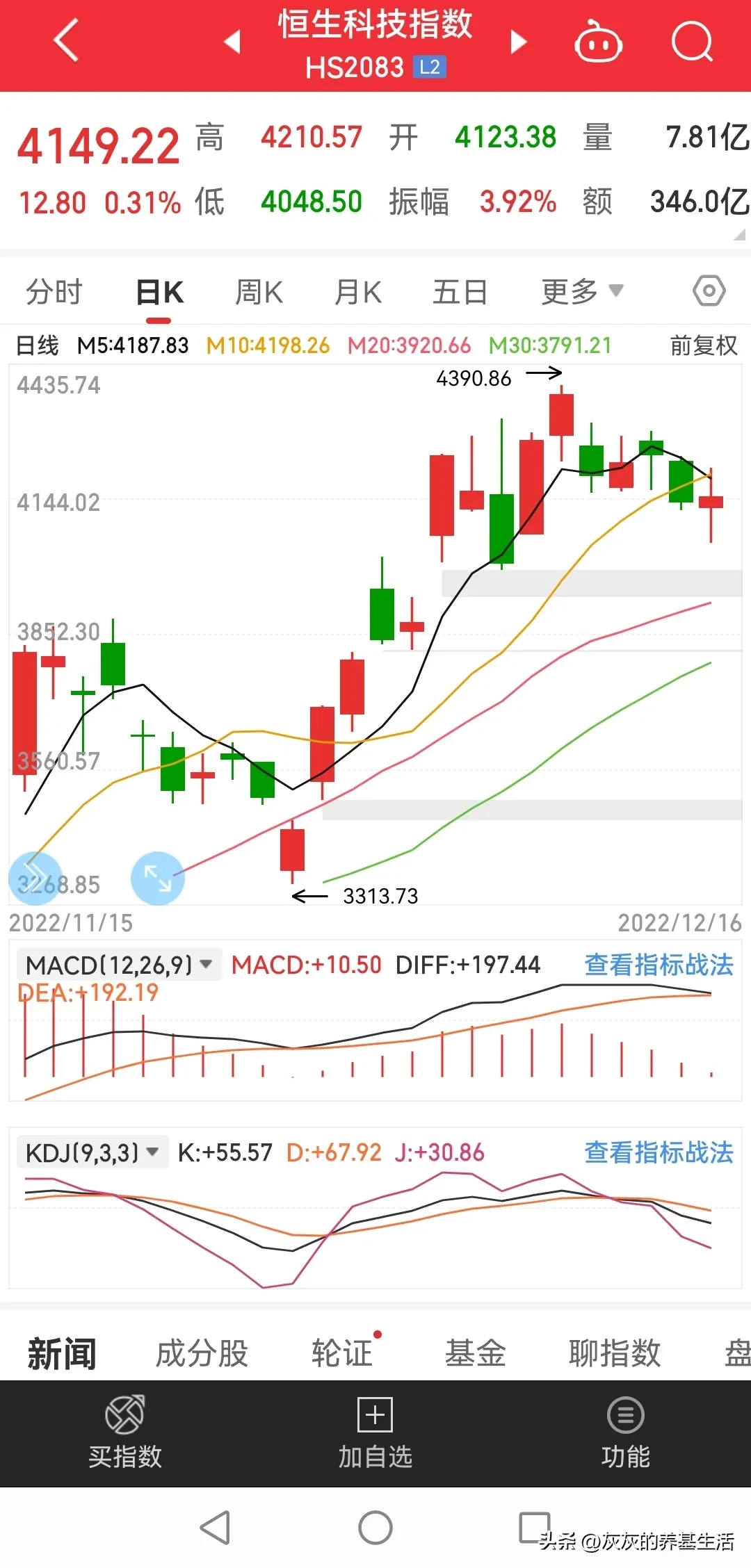
Task: Show the 五日 five-day chart
Action: [460, 292]
